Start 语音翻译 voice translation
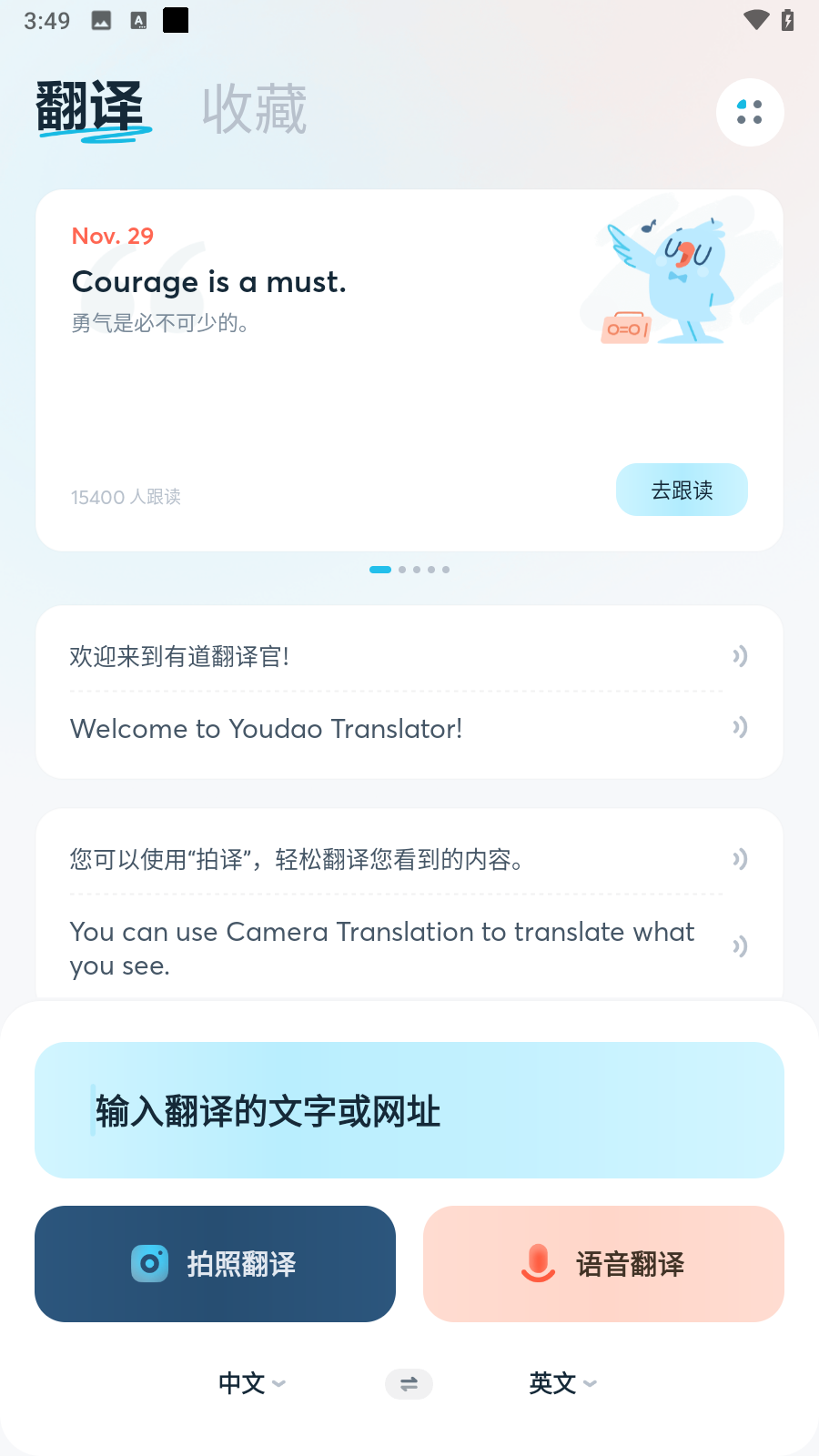 pyautogui.click(x=603, y=1264)
